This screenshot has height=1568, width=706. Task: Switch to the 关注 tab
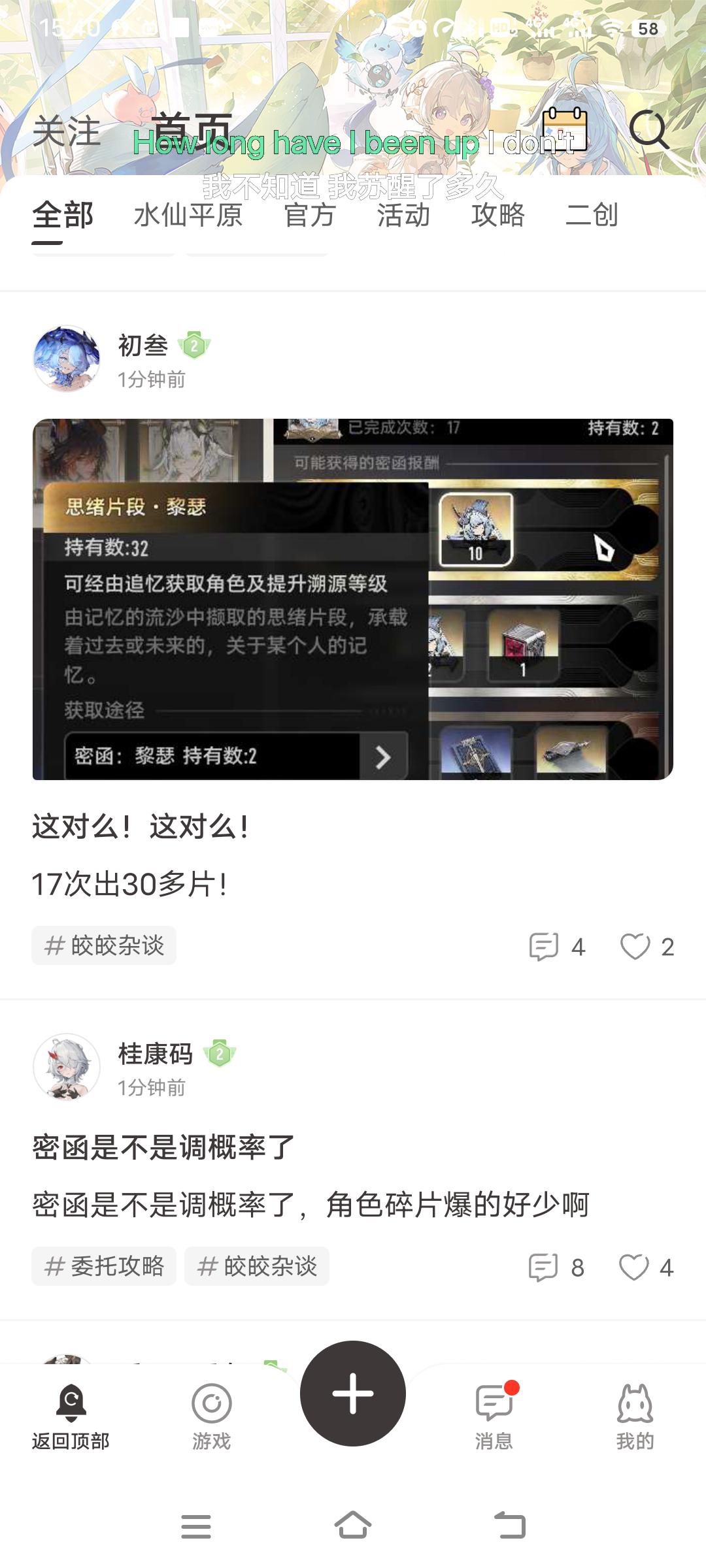[67, 132]
